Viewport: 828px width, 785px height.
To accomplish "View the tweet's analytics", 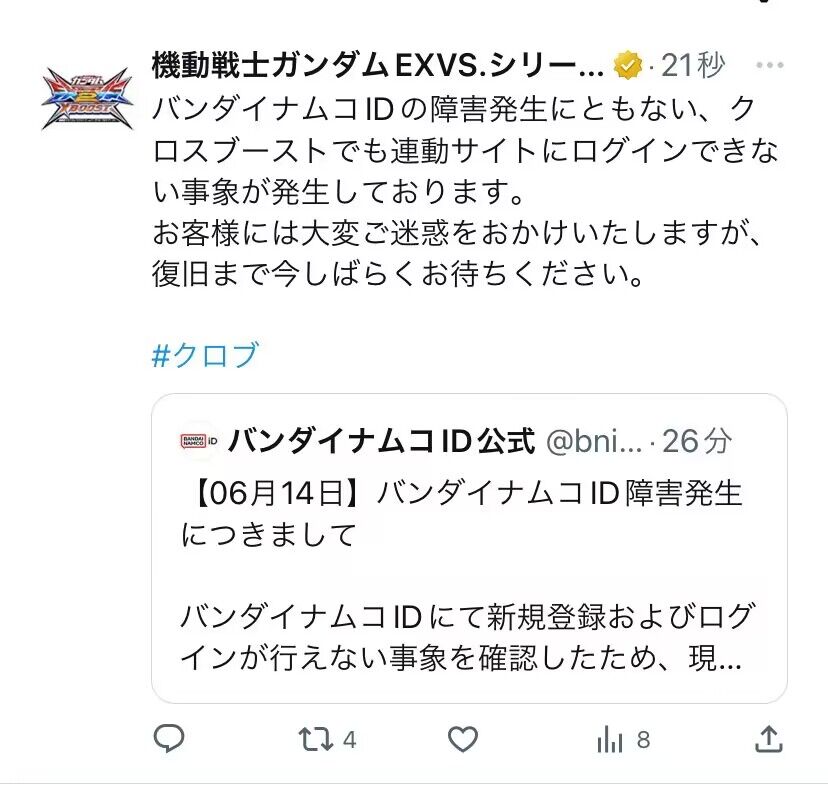I will [611, 740].
